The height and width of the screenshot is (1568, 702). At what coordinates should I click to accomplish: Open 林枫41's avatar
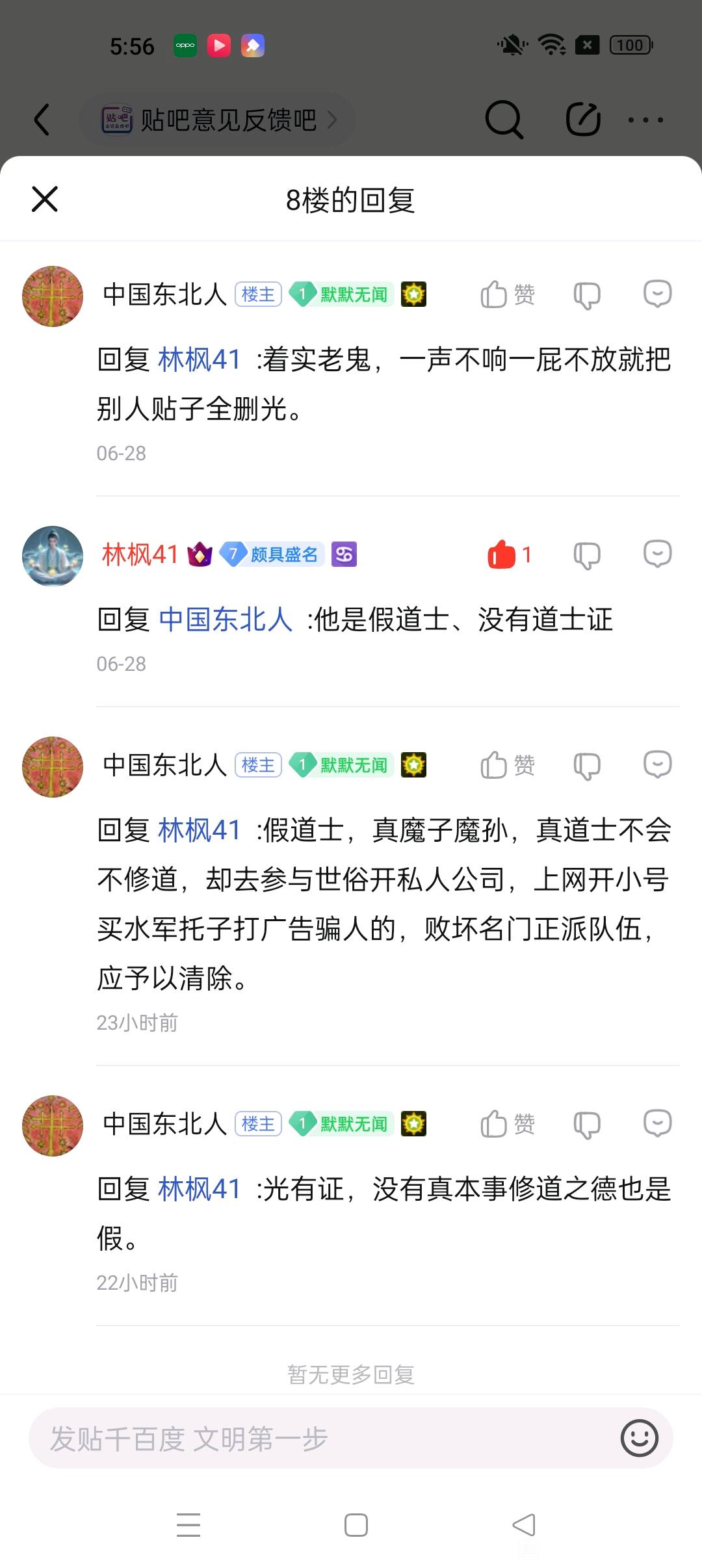(53, 556)
